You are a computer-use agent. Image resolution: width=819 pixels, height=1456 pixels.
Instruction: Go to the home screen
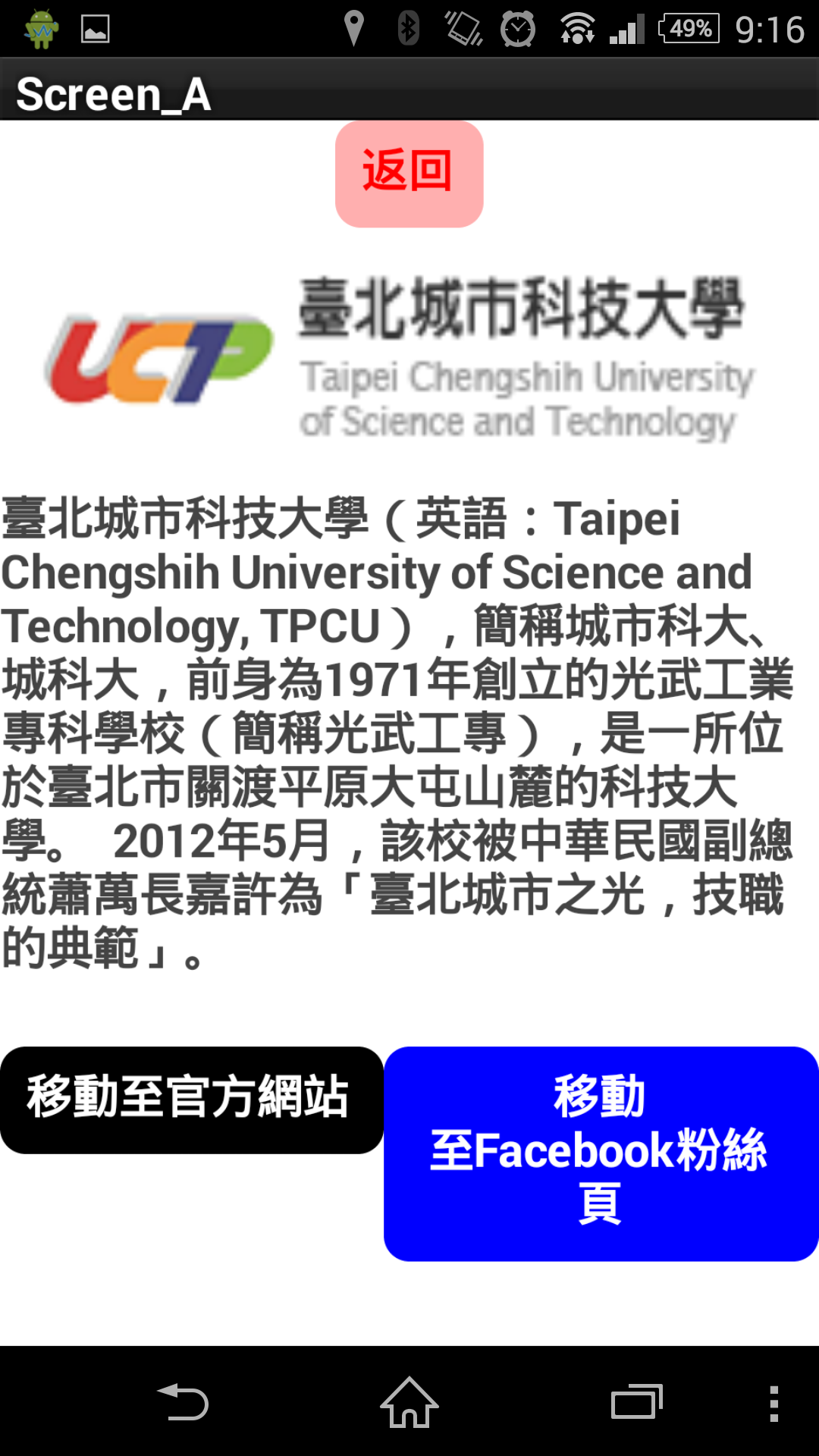click(409, 1402)
